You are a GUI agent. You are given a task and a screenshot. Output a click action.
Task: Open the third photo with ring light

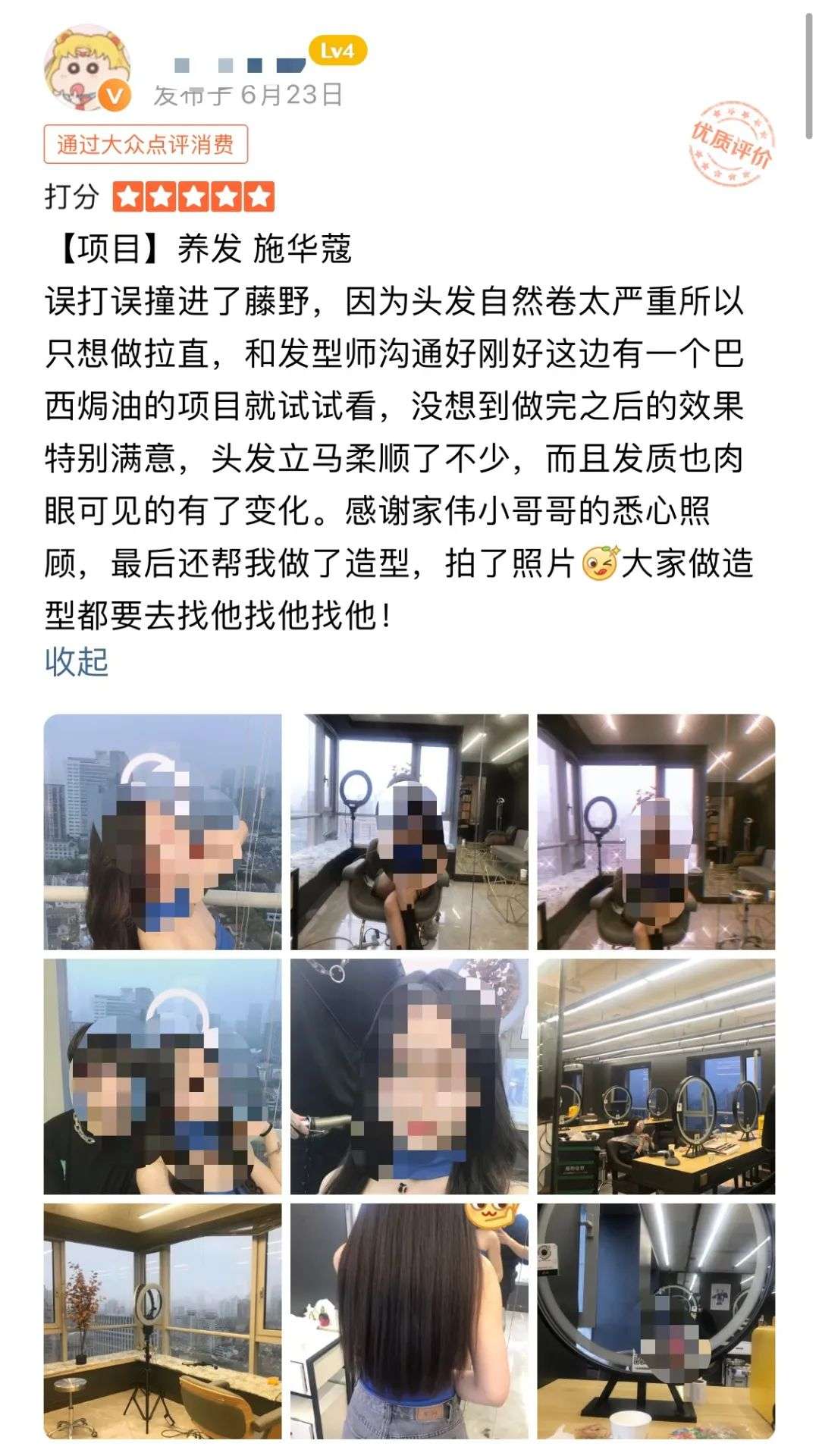[656, 832]
